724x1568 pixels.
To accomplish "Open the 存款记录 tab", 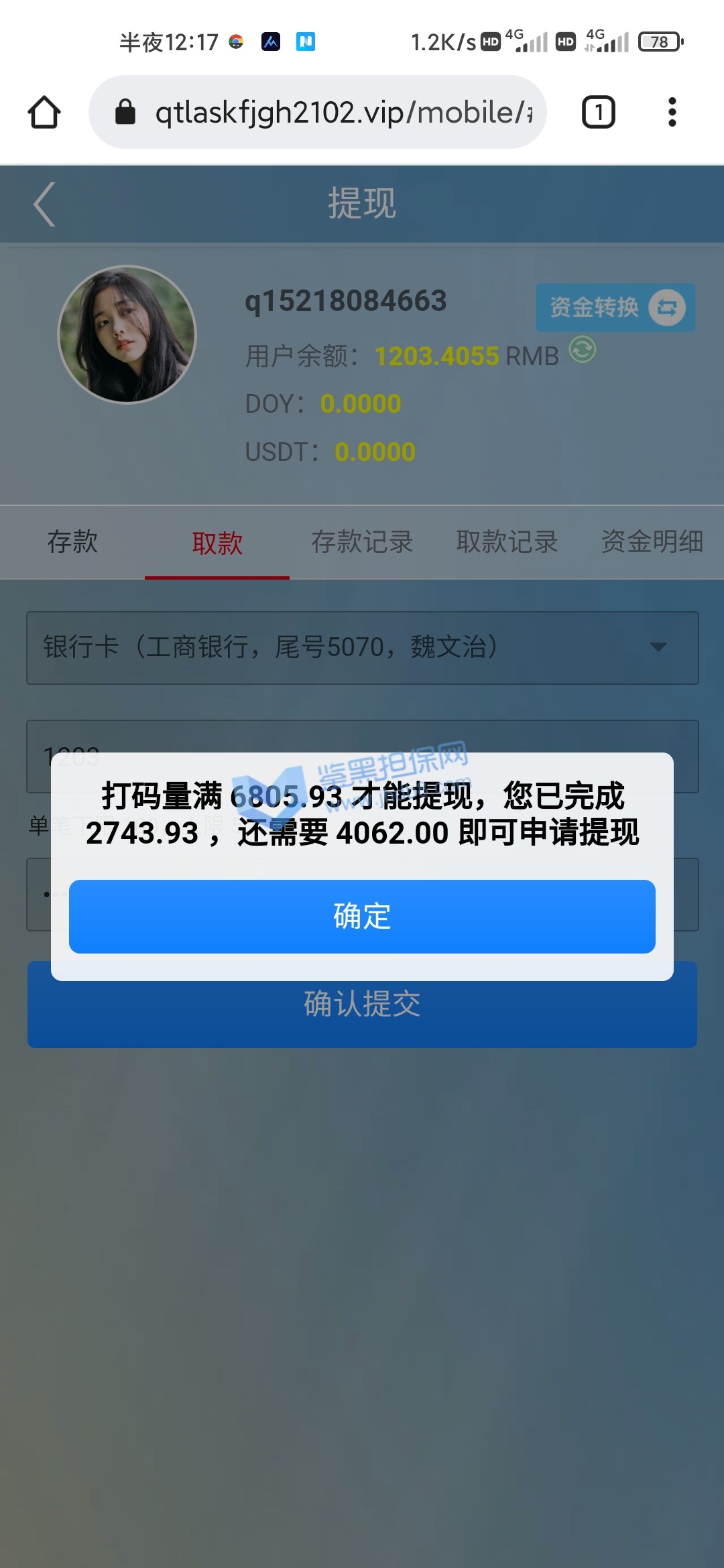I will coord(362,541).
